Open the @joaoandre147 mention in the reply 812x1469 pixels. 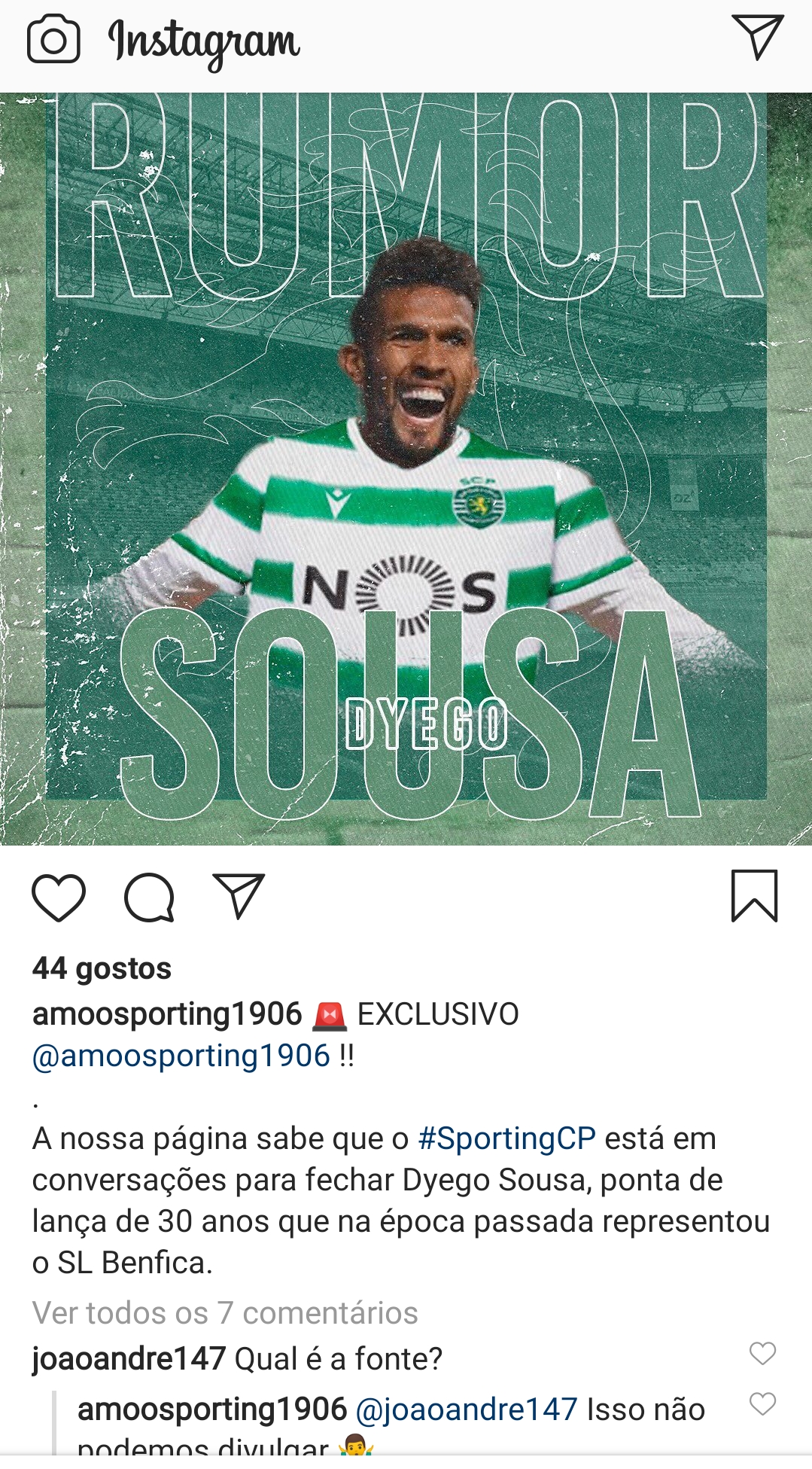(x=466, y=1410)
